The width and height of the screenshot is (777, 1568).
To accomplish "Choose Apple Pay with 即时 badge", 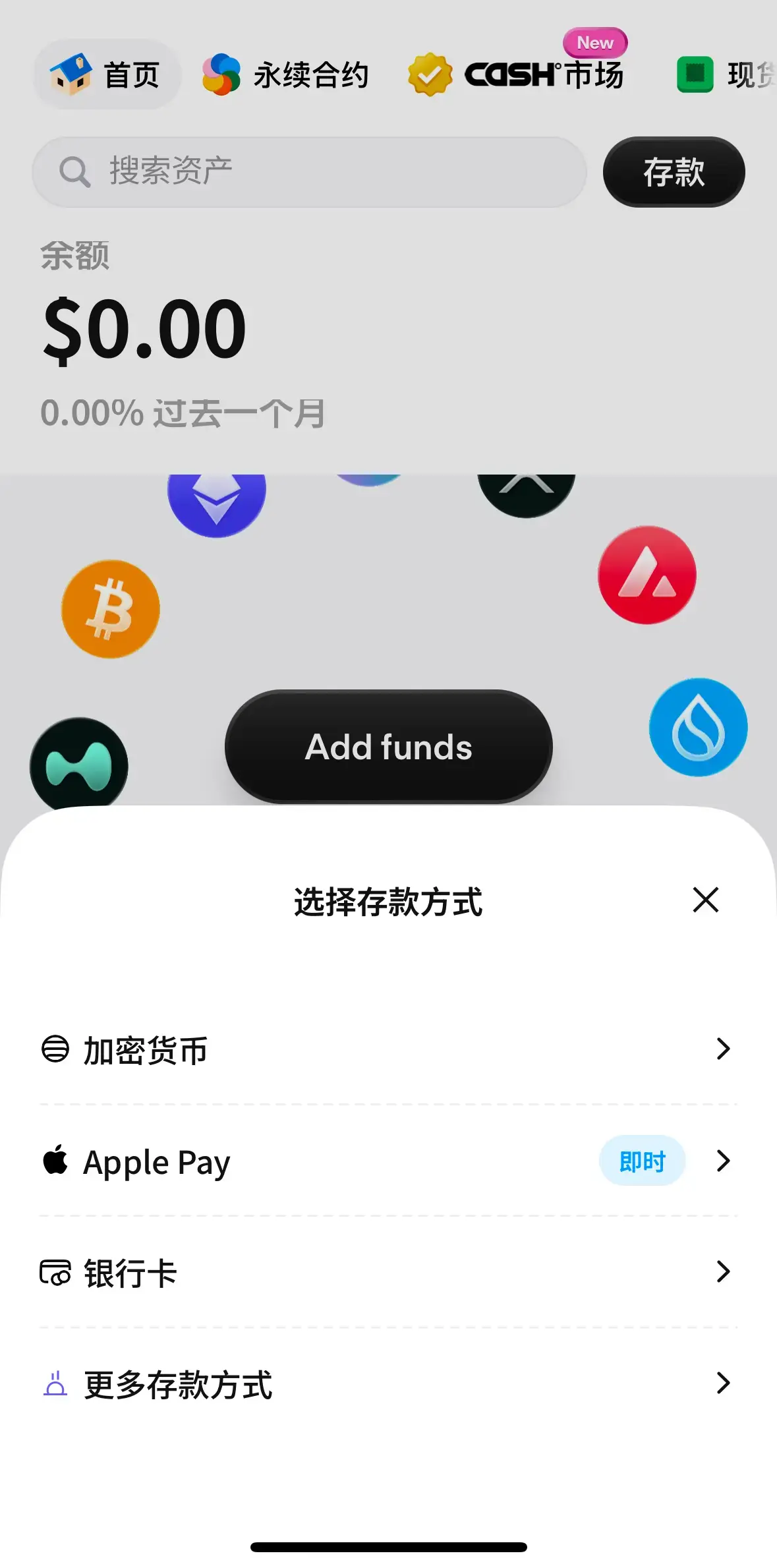I will [x=388, y=1161].
